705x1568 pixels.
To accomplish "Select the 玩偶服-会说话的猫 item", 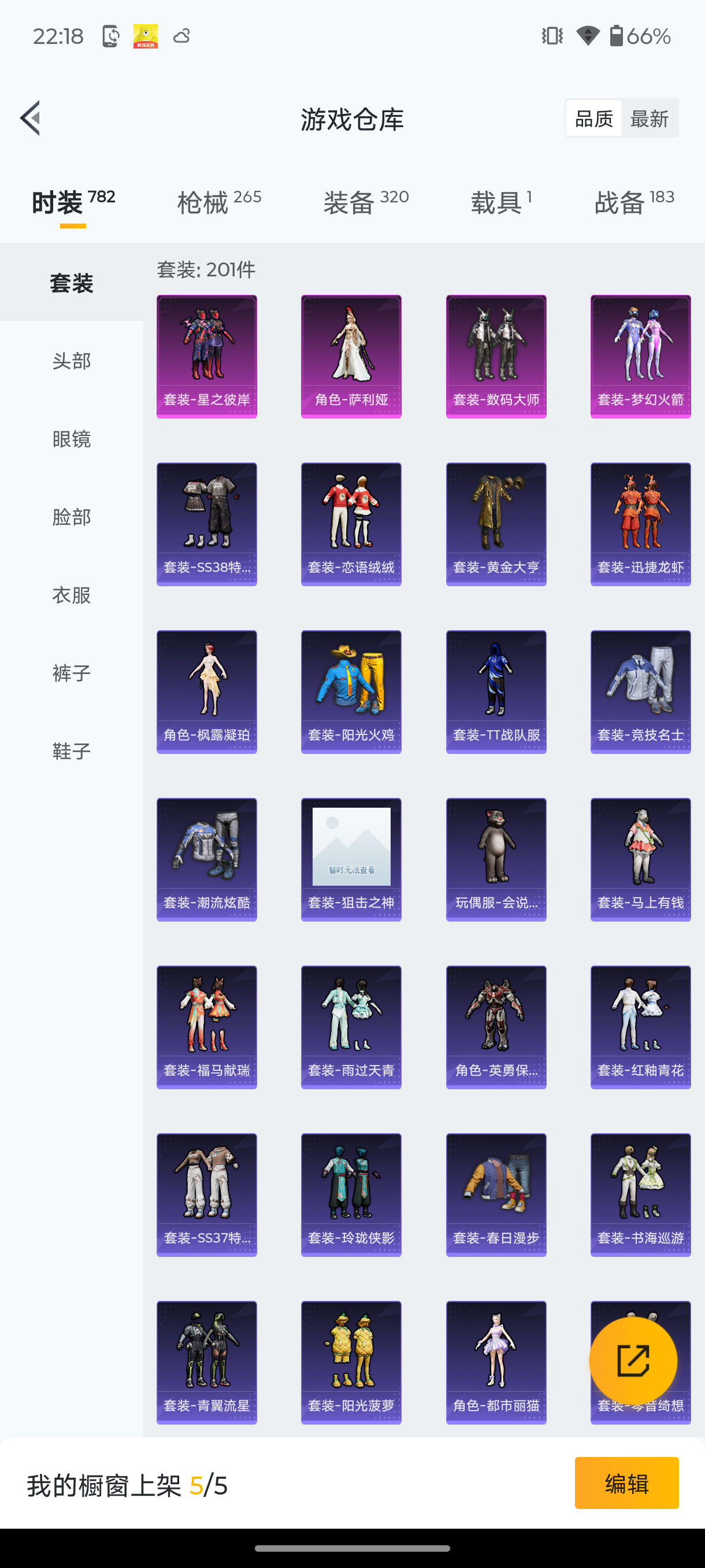I will [x=496, y=858].
